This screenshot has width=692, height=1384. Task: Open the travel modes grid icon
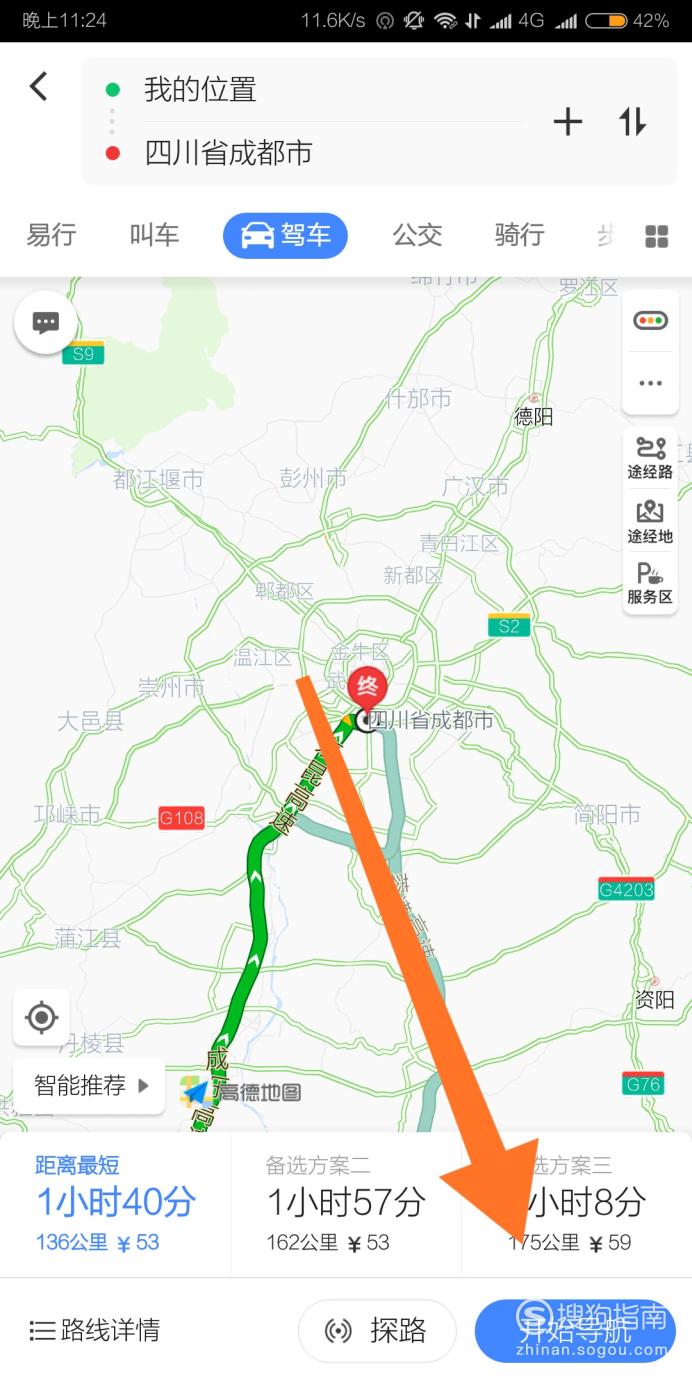(x=657, y=236)
